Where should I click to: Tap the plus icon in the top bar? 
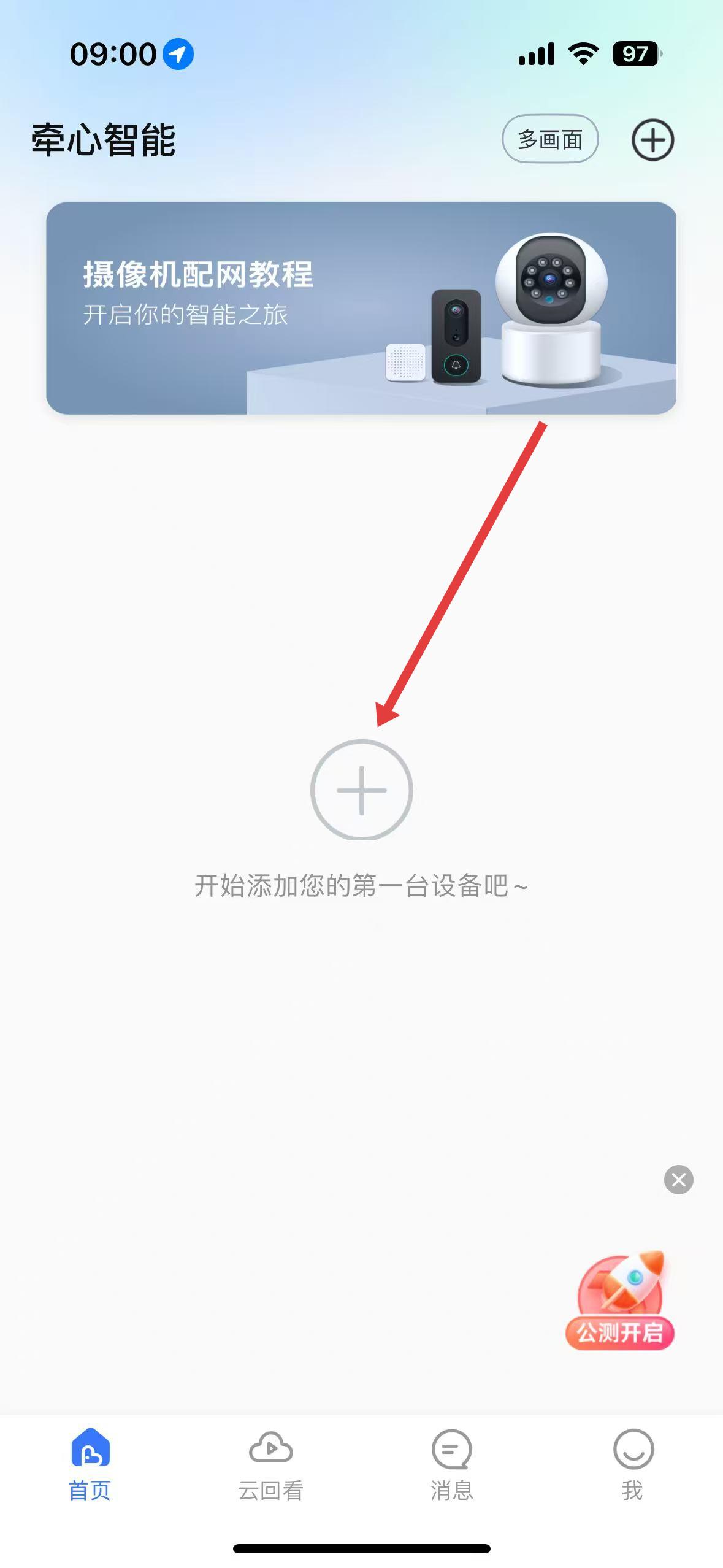(652, 140)
